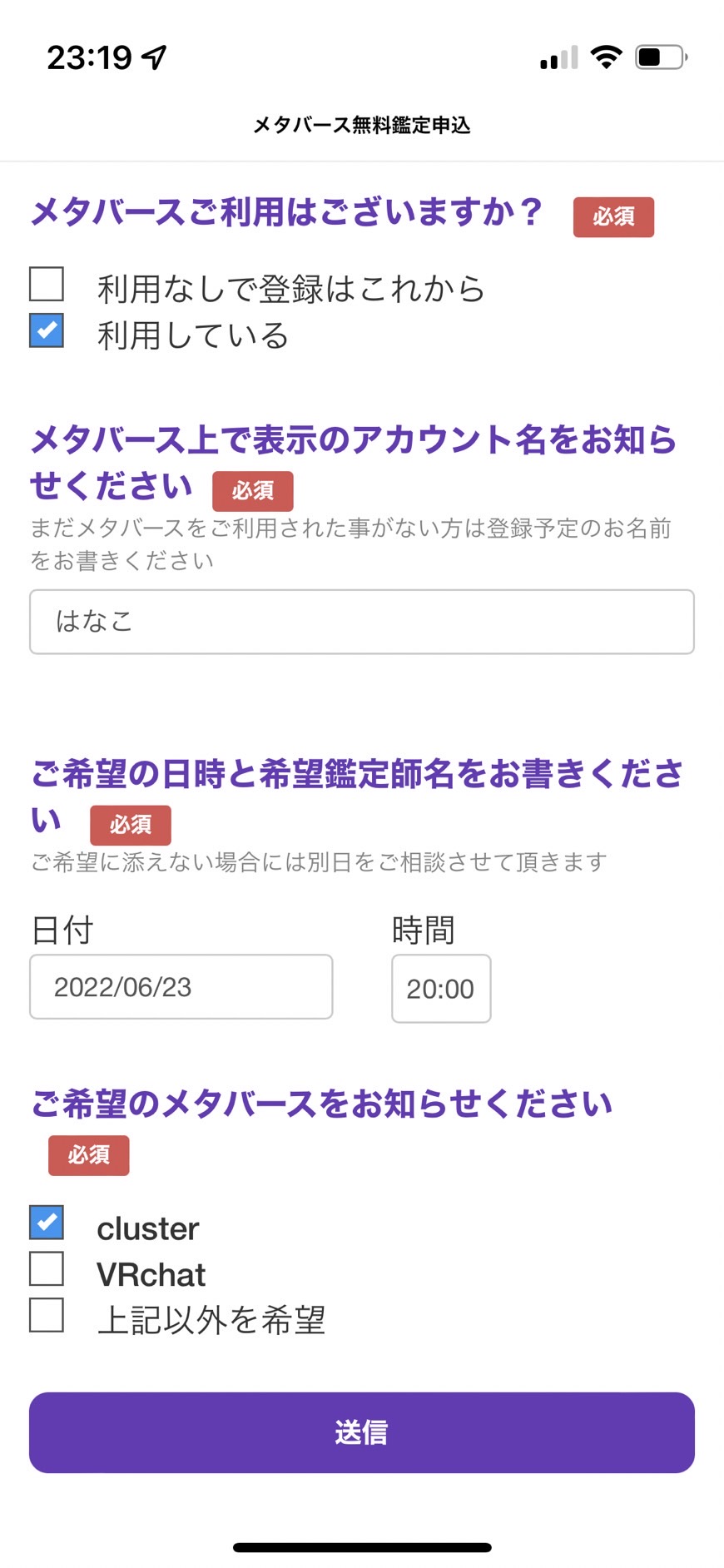This screenshot has height=1568, width=724.
Task: Check the 利用なしで登録はこれから checkbox
Action: pyautogui.click(x=47, y=284)
